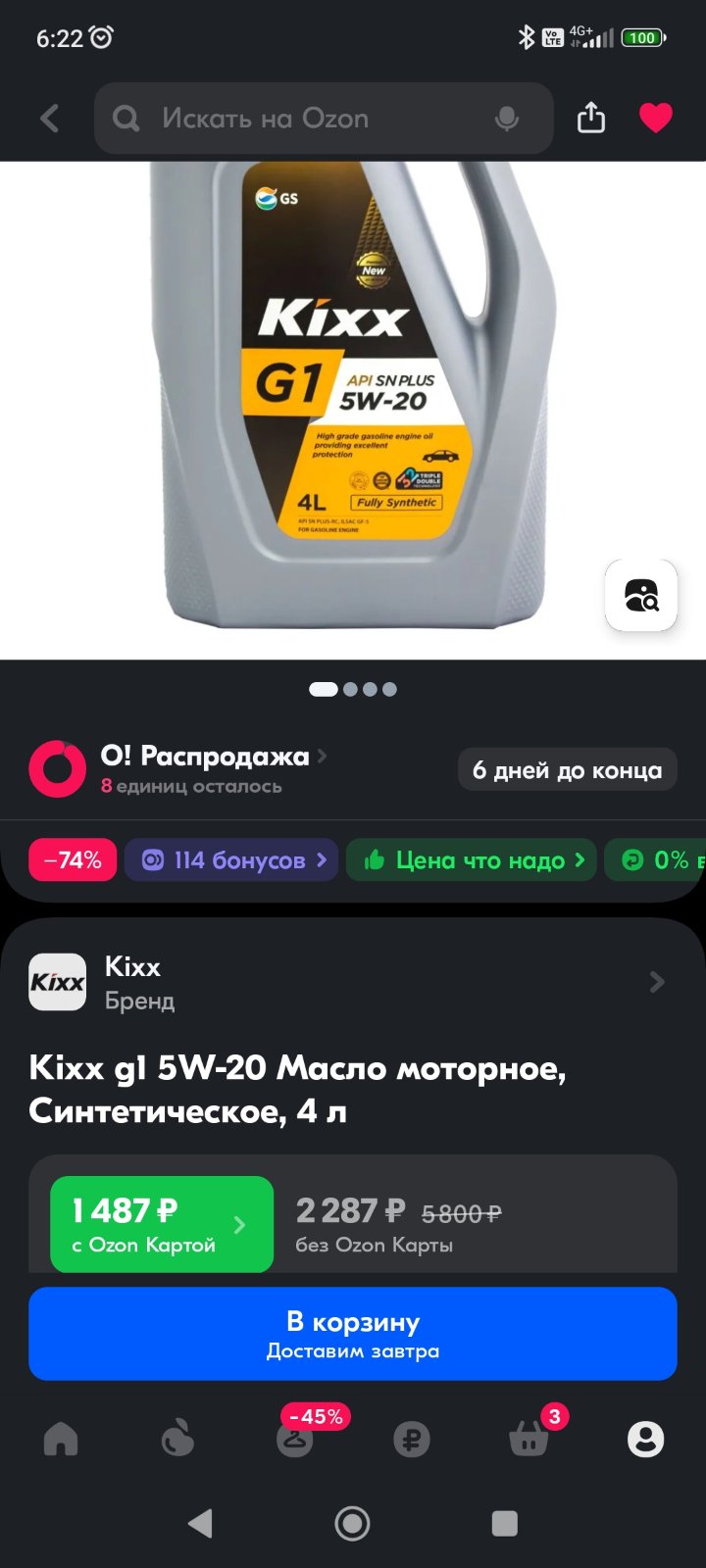Open the Kixx brand page

353,982
